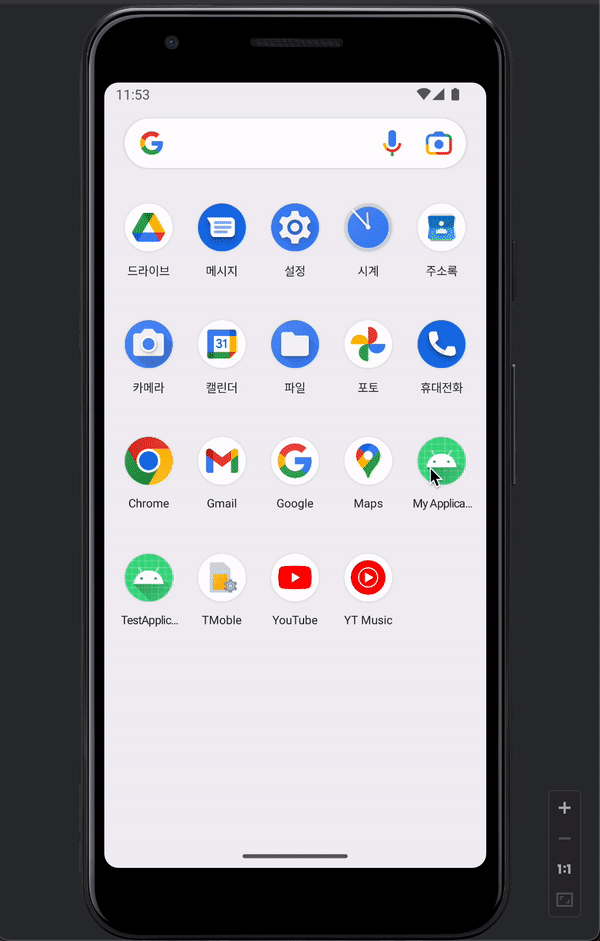This screenshot has height=941, width=600.
Task: Open 설정 settings app
Action: click(295, 228)
